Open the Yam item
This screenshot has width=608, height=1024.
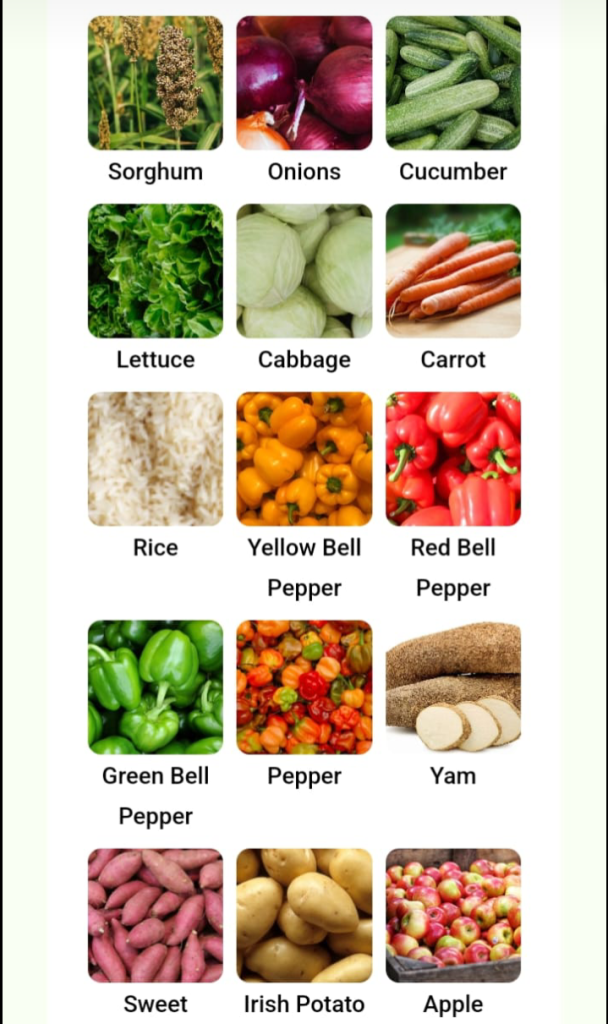click(453, 687)
